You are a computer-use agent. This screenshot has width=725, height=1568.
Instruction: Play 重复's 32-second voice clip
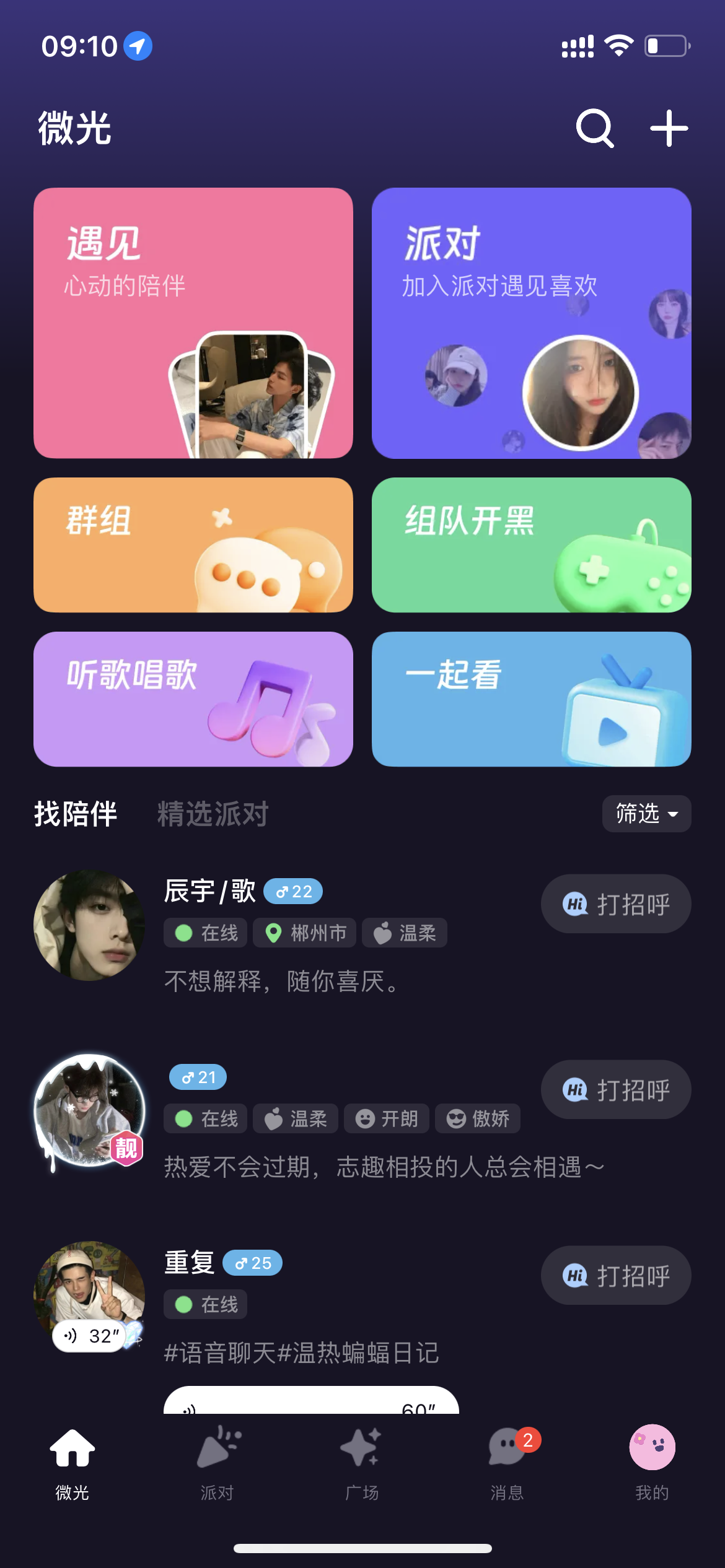pyautogui.click(x=90, y=1336)
